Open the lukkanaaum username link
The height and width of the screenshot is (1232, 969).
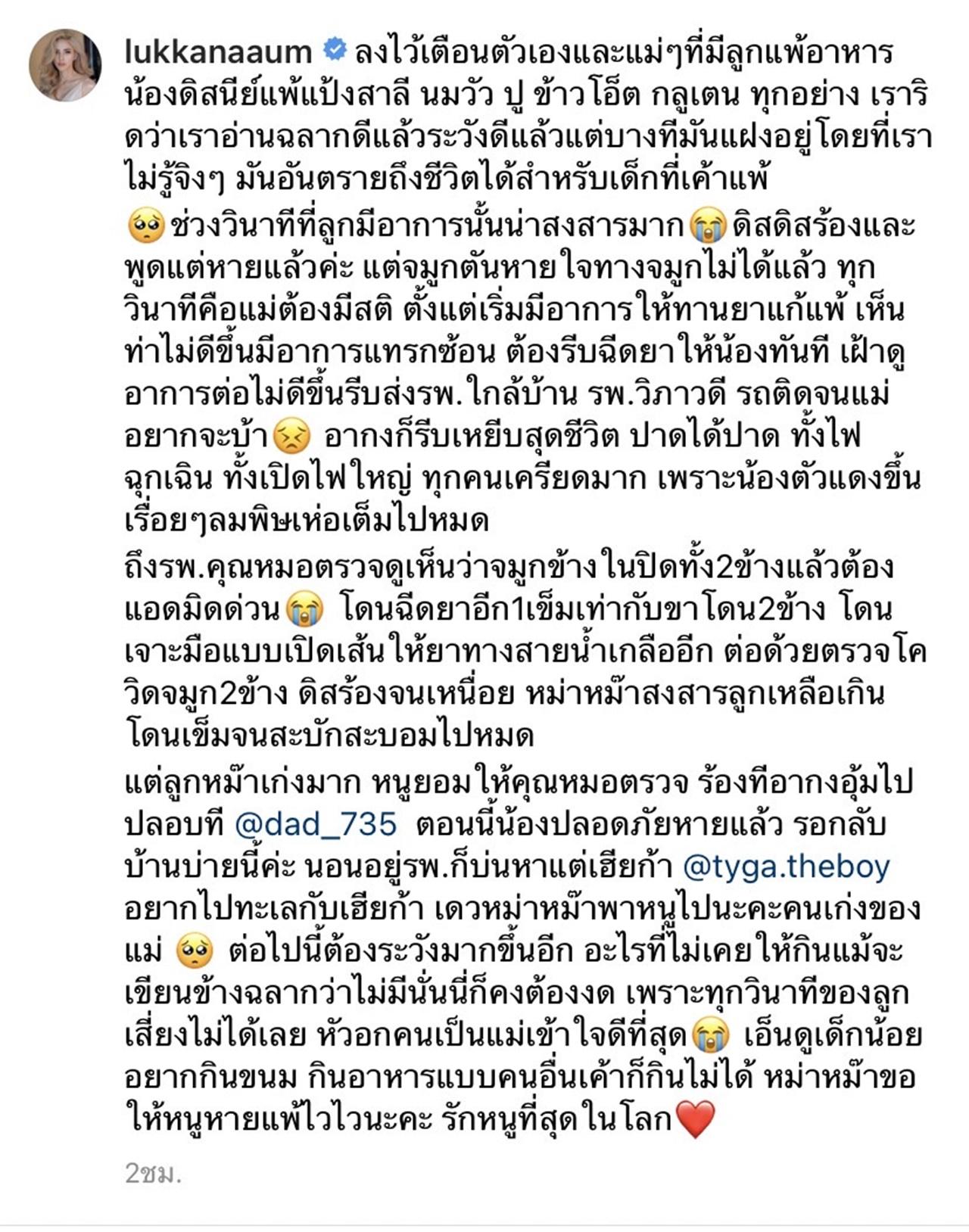218,52
